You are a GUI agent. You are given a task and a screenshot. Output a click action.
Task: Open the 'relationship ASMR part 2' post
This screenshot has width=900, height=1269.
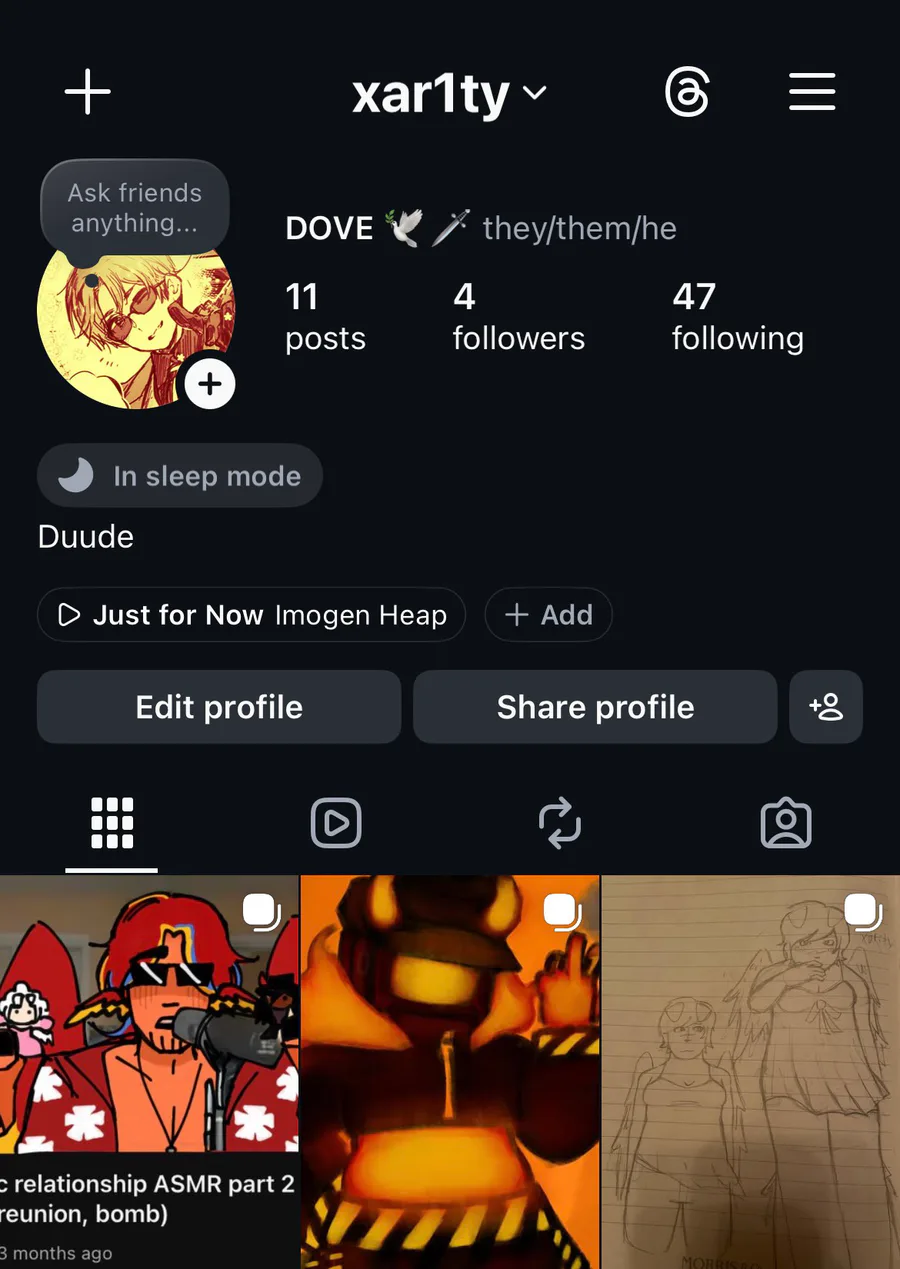(x=149, y=1070)
